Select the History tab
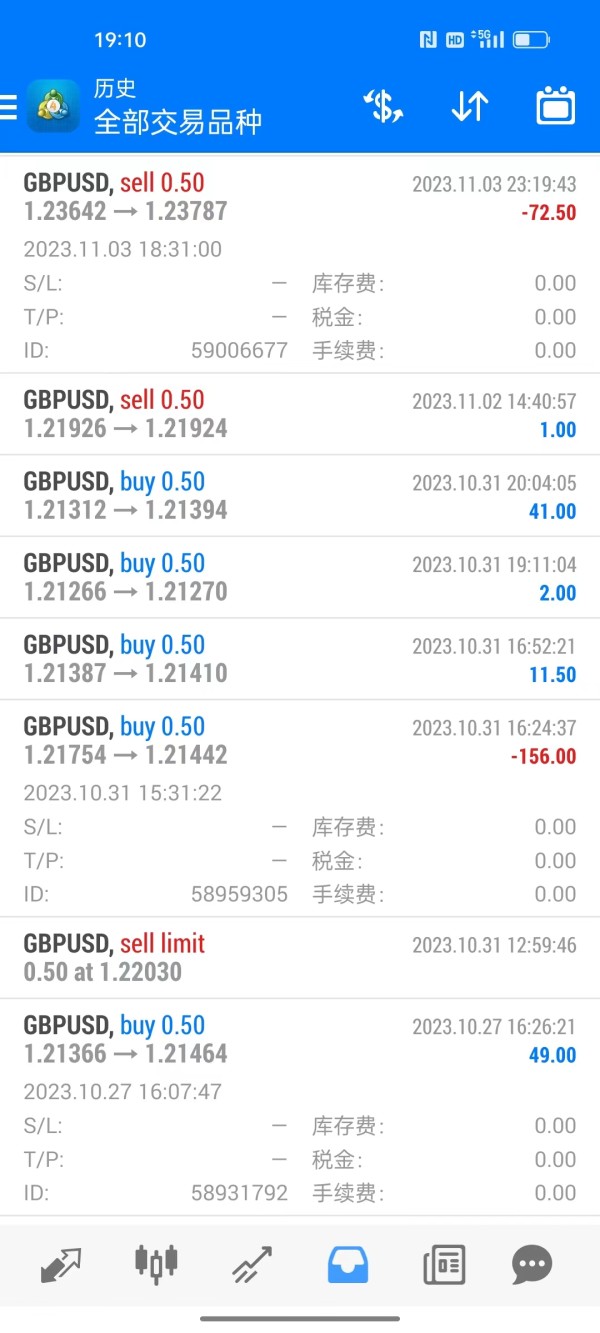The height and width of the screenshot is (1333, 600). point(348,1264)
